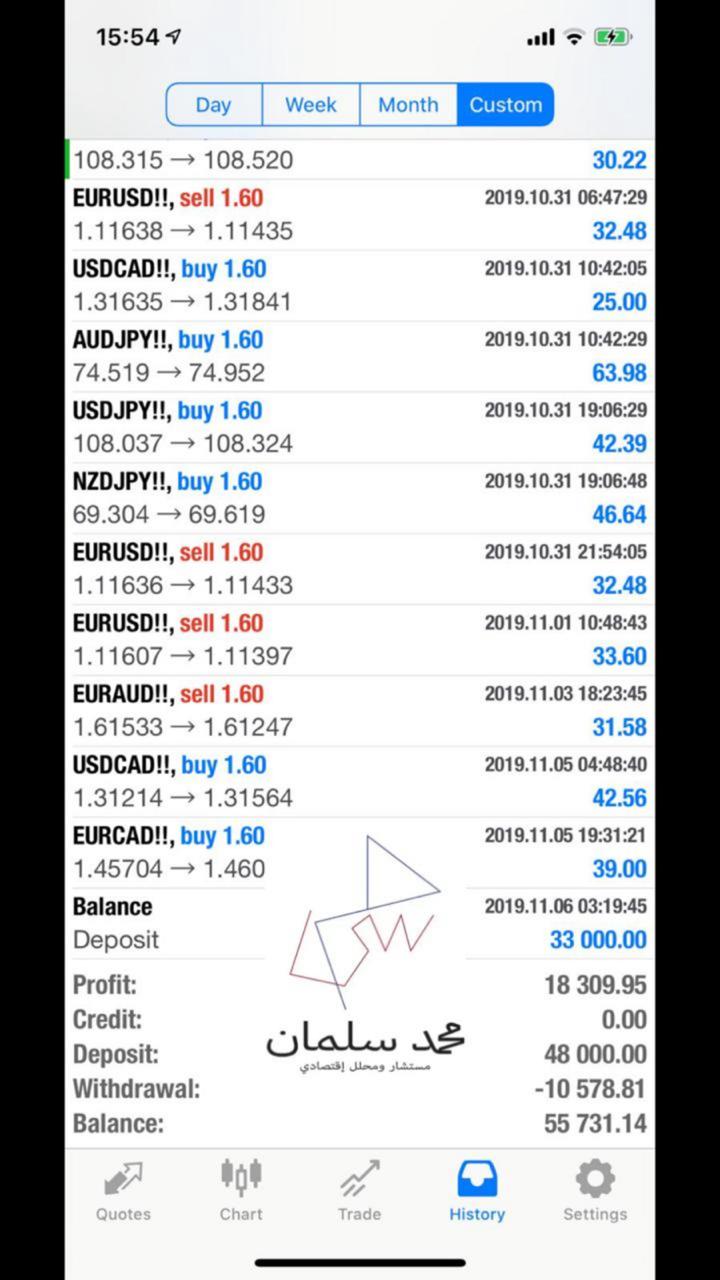Select the Week period filter
Viewport: 720px width, 1280px height.
(311, 105)
